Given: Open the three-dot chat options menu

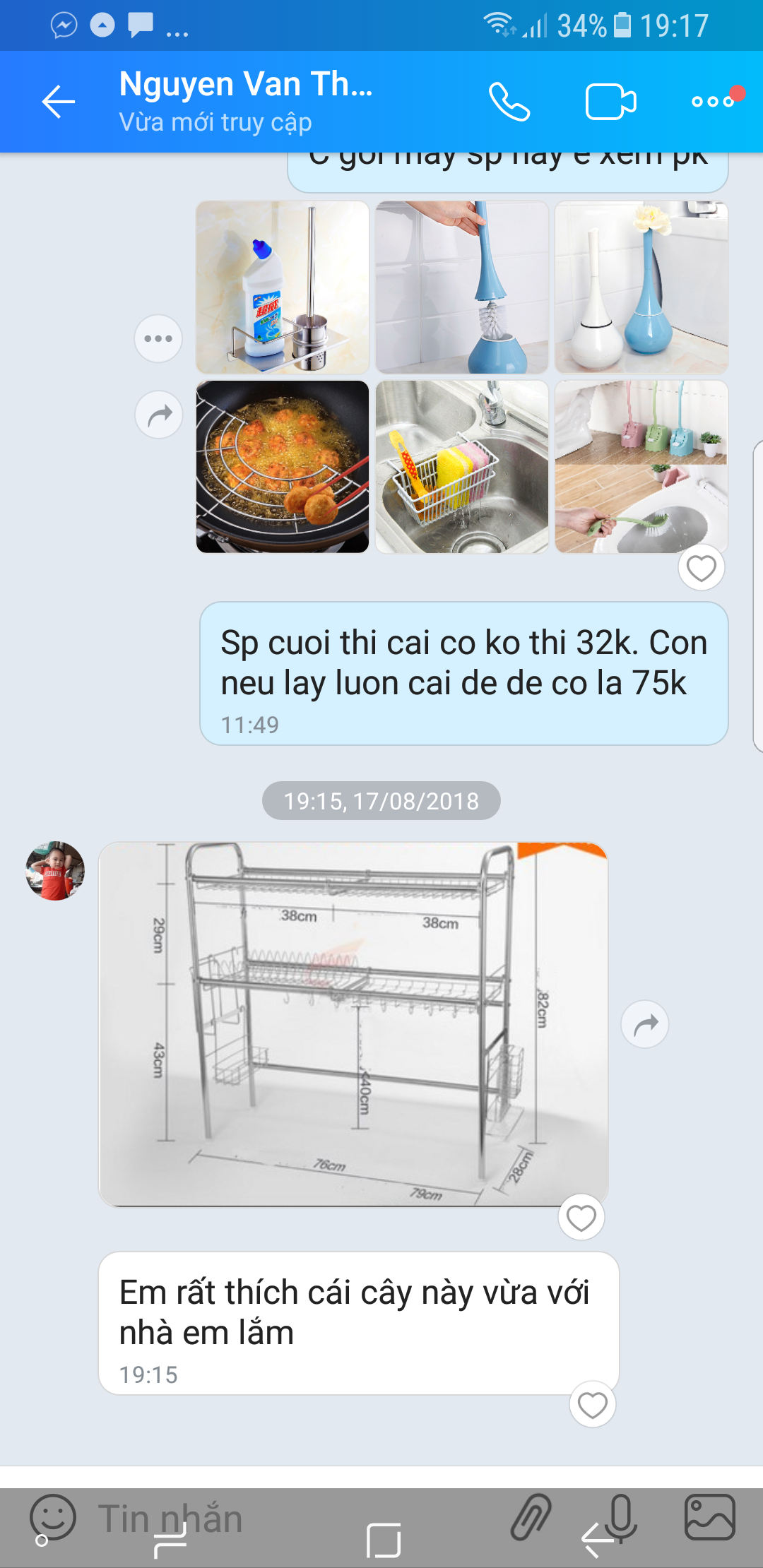Looking at the screenshot, I should [x=713, y=102].
